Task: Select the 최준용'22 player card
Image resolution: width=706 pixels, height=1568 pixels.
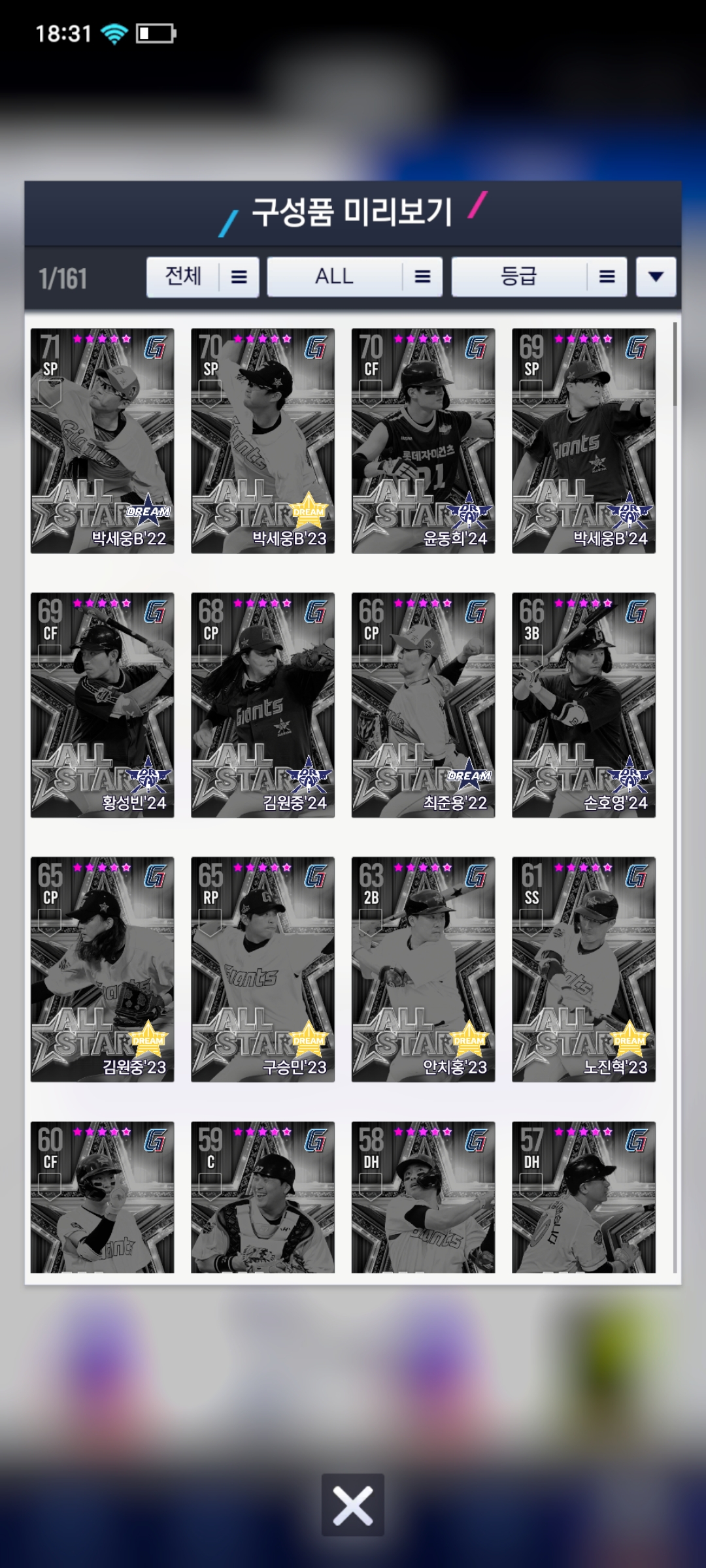Action: click(x=423, y=705)
